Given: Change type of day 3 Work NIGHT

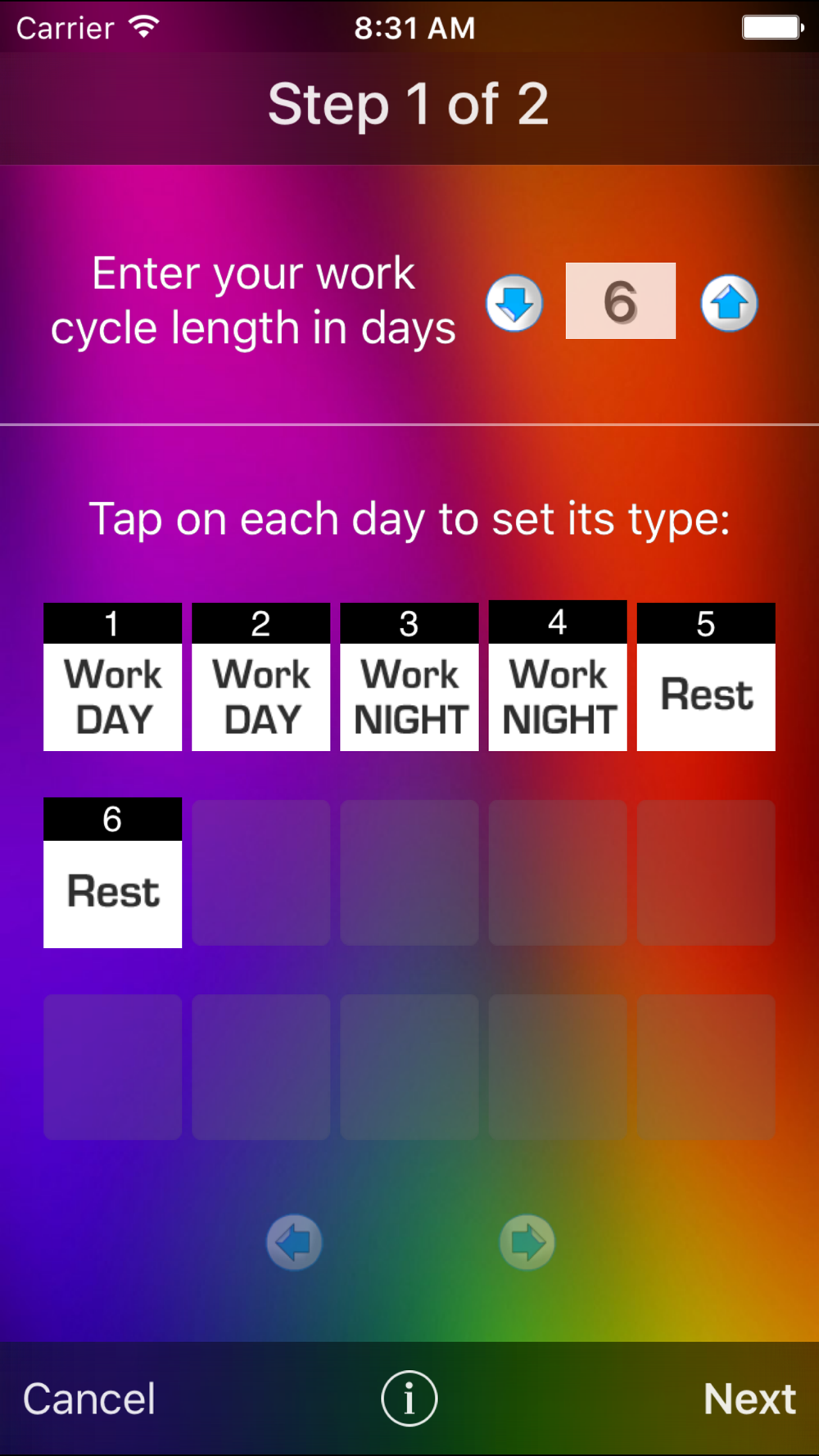Looking at the screenshot, I should [409, 676].
